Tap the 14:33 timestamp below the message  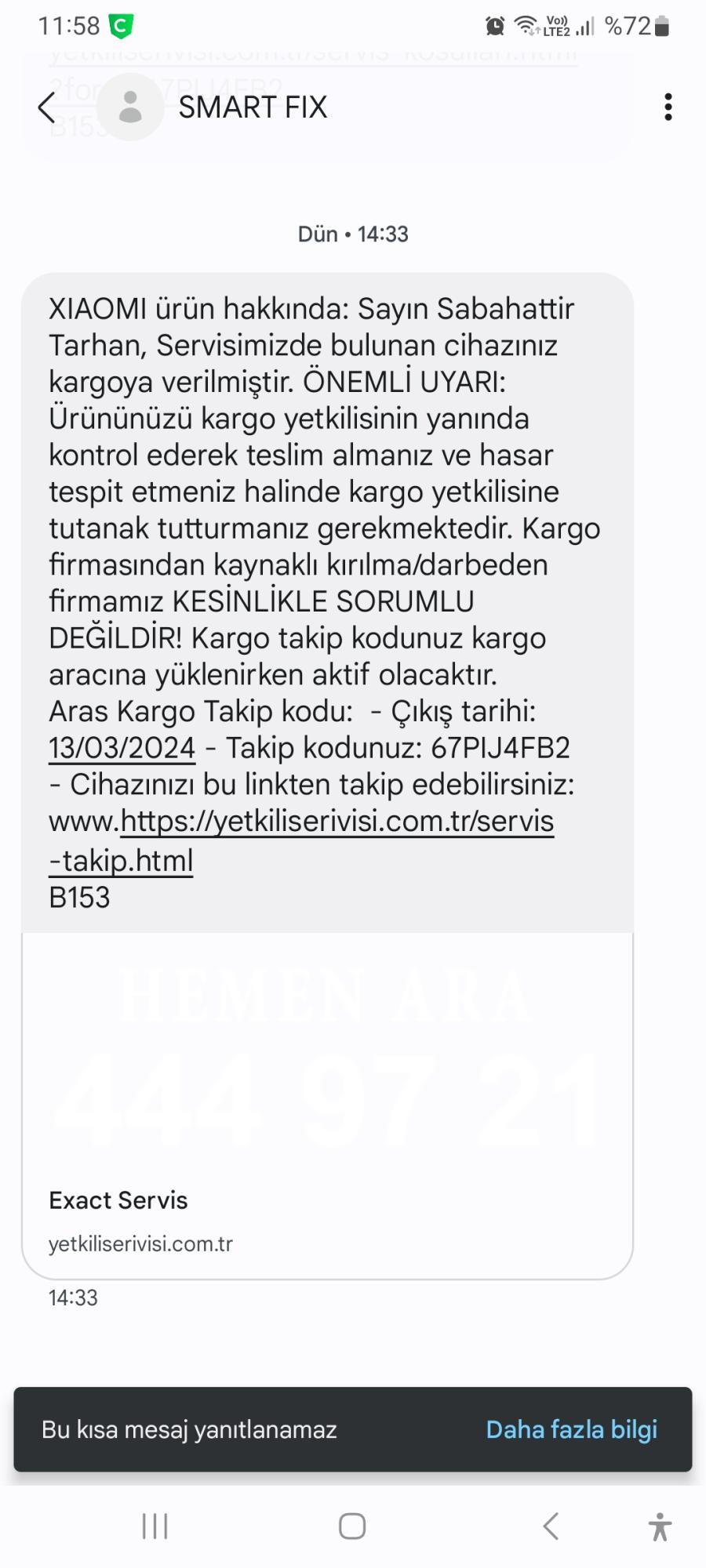[x=73, y=1298]
